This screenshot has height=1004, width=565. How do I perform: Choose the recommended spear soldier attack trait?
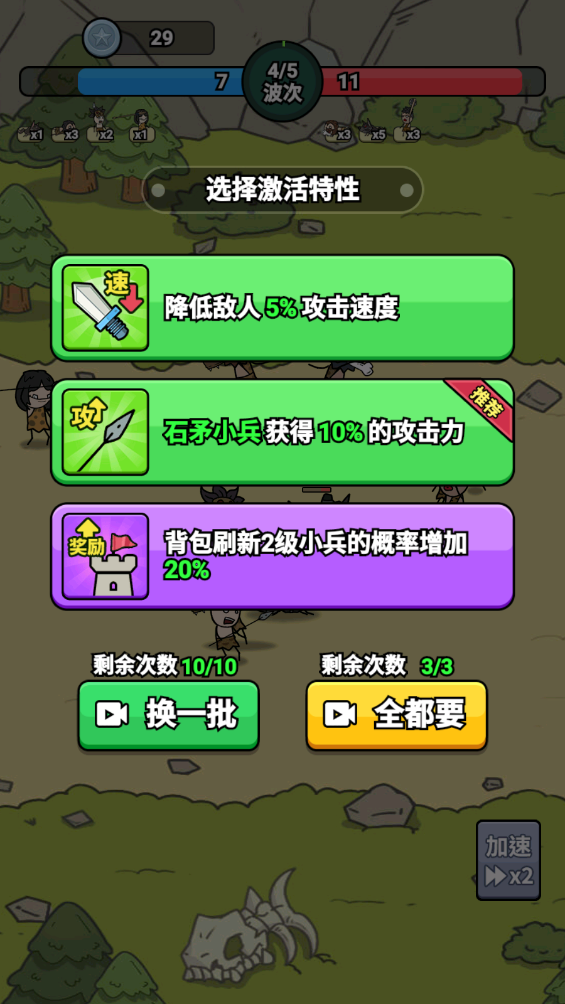(282, 432)
